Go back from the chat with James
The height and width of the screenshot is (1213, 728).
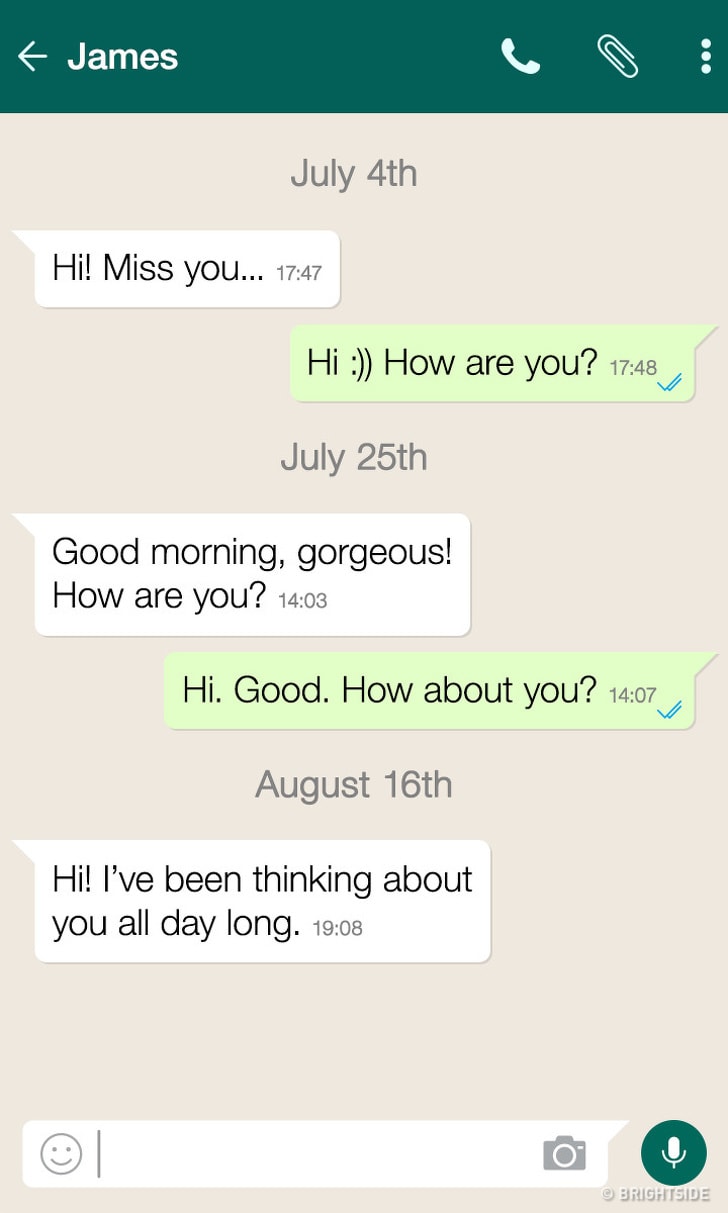tap(32, 57)
